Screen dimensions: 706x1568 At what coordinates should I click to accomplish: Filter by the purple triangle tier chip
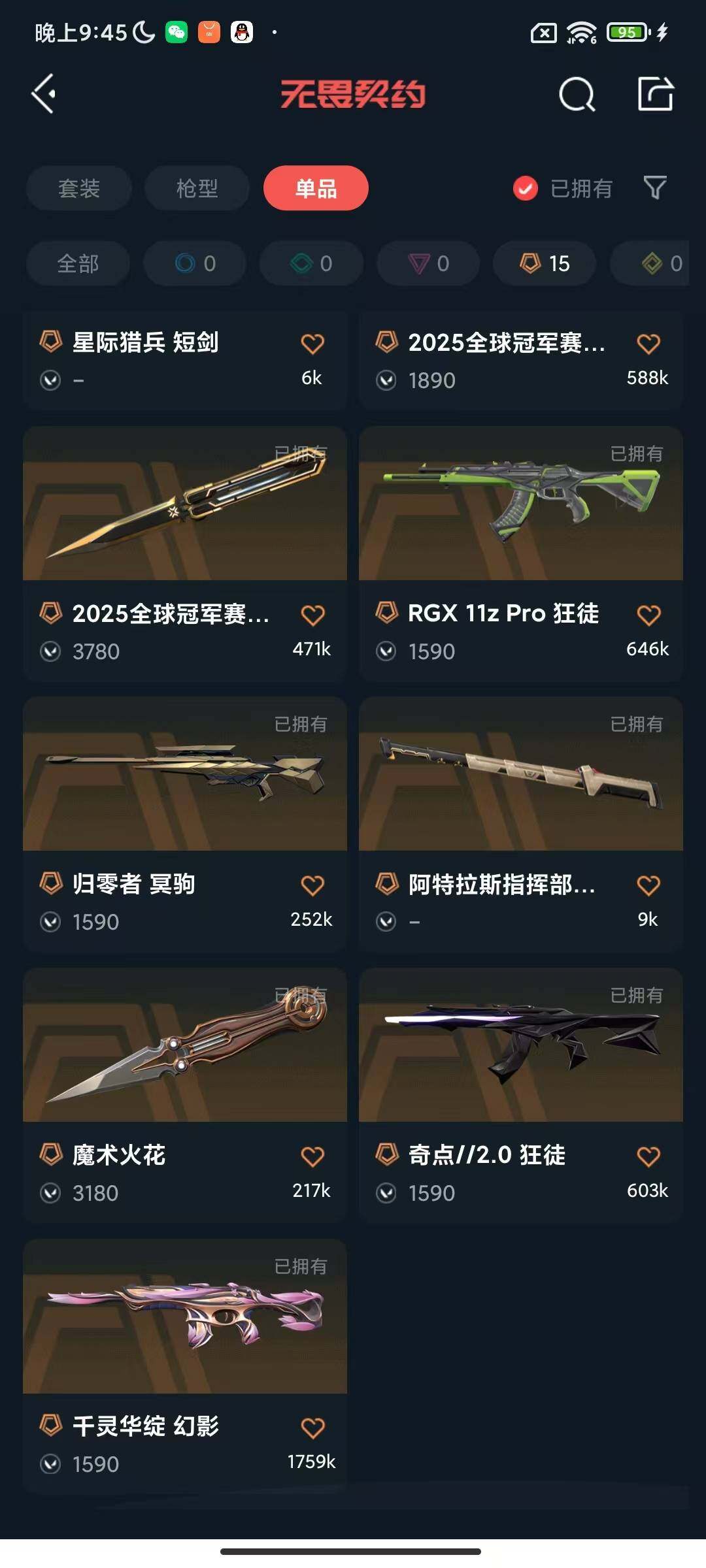428,263
